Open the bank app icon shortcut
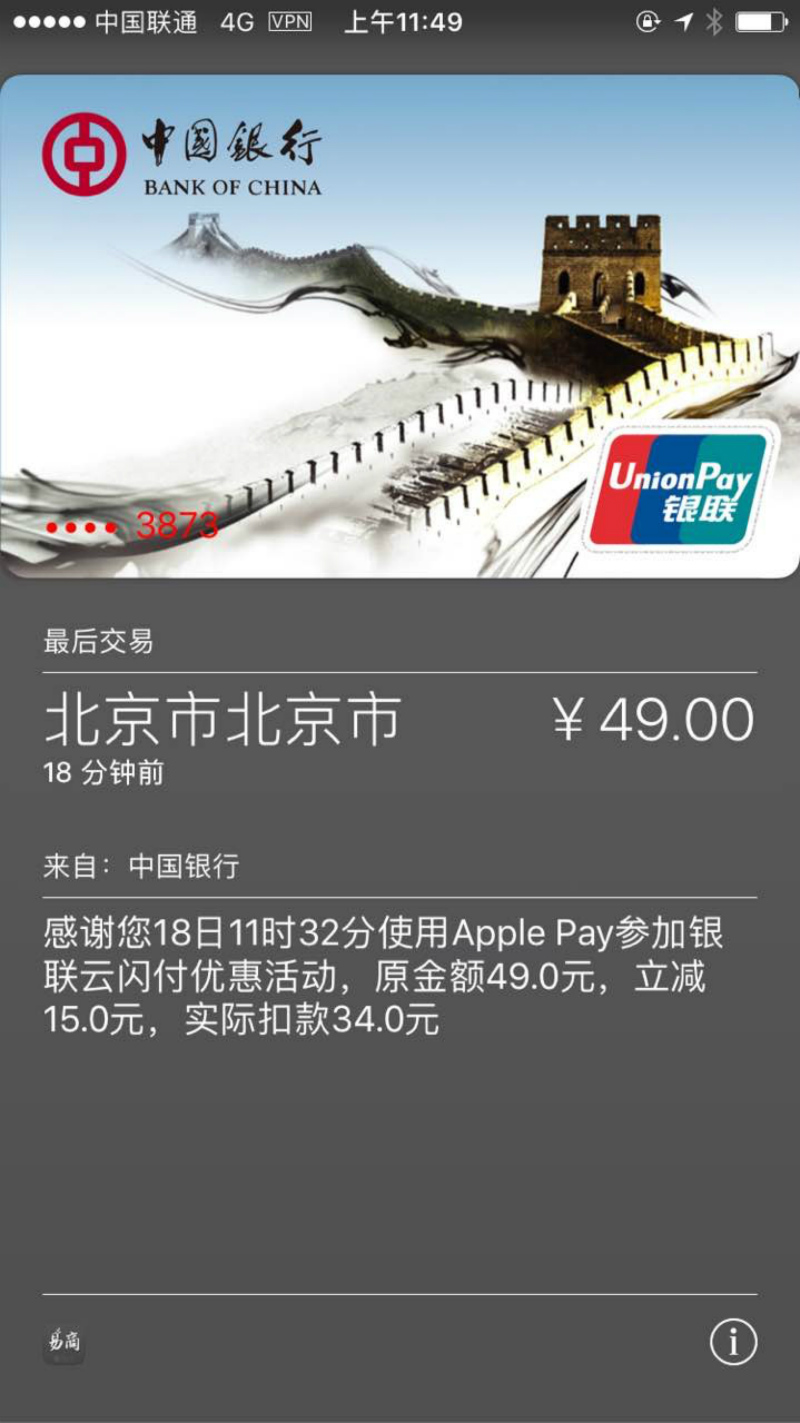This screenshot has width=800, height=1423. click(64, 1343)
